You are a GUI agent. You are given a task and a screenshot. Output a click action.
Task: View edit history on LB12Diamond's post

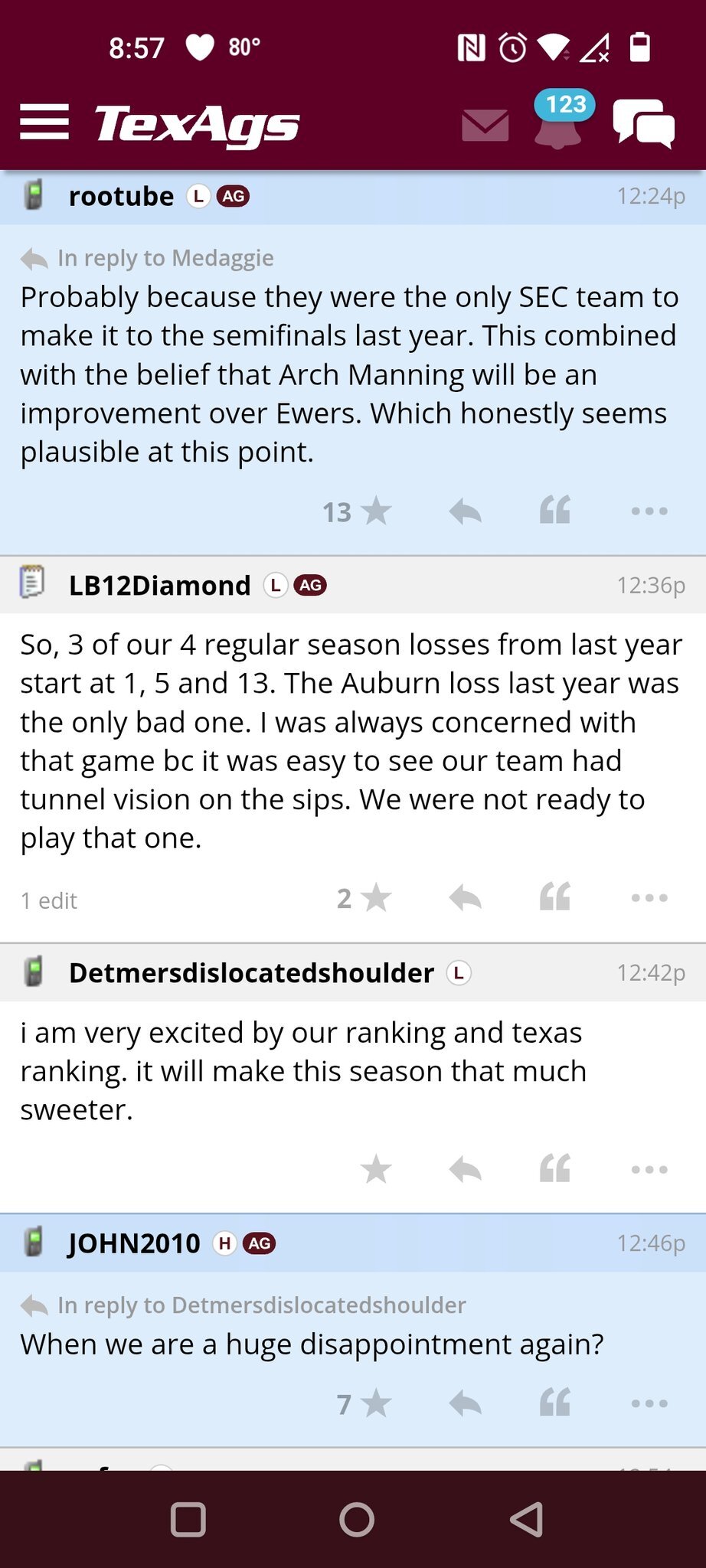pos(49,900)
